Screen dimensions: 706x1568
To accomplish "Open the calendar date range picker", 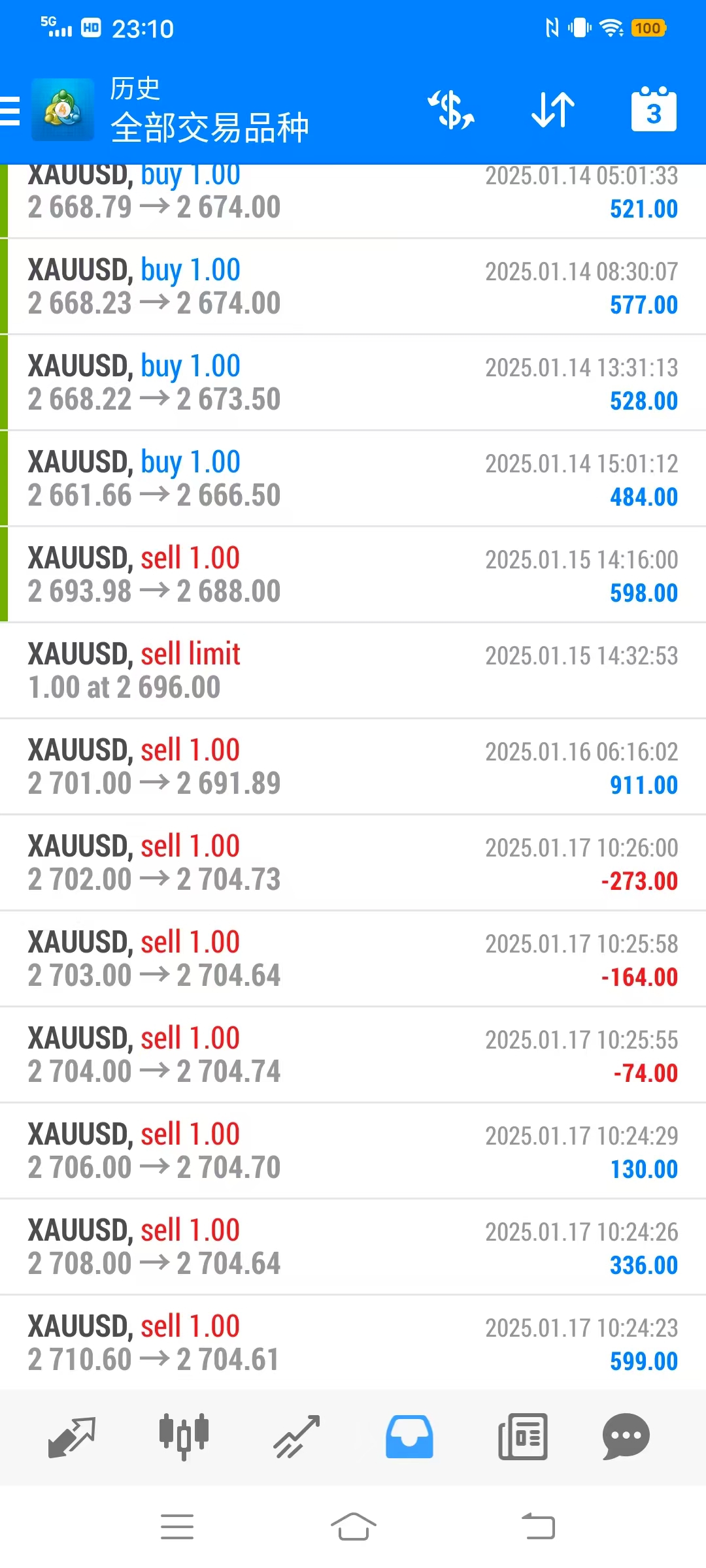I will [x=654, y=110].
